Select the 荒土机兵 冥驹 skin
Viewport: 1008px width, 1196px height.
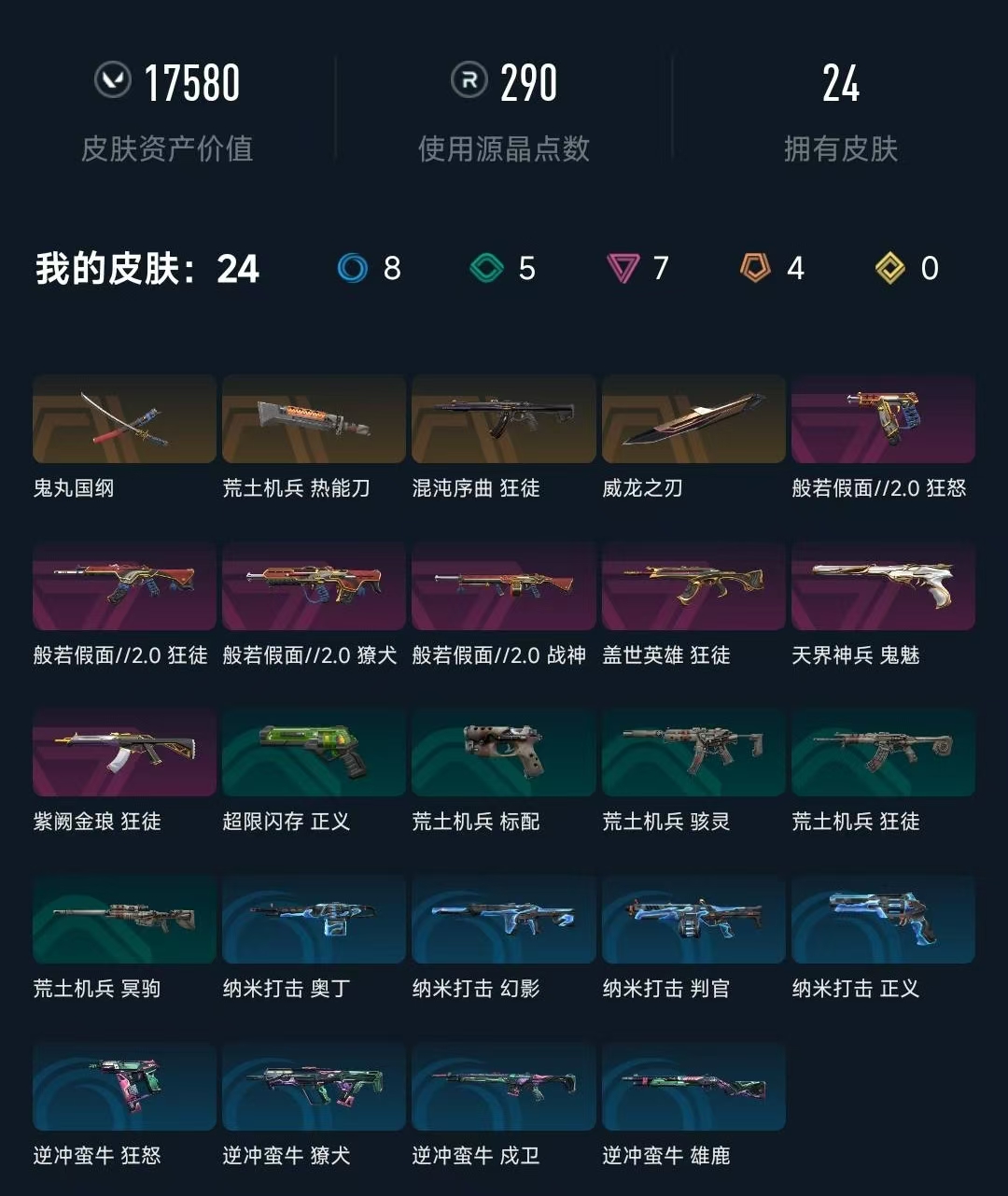[124, 920]
